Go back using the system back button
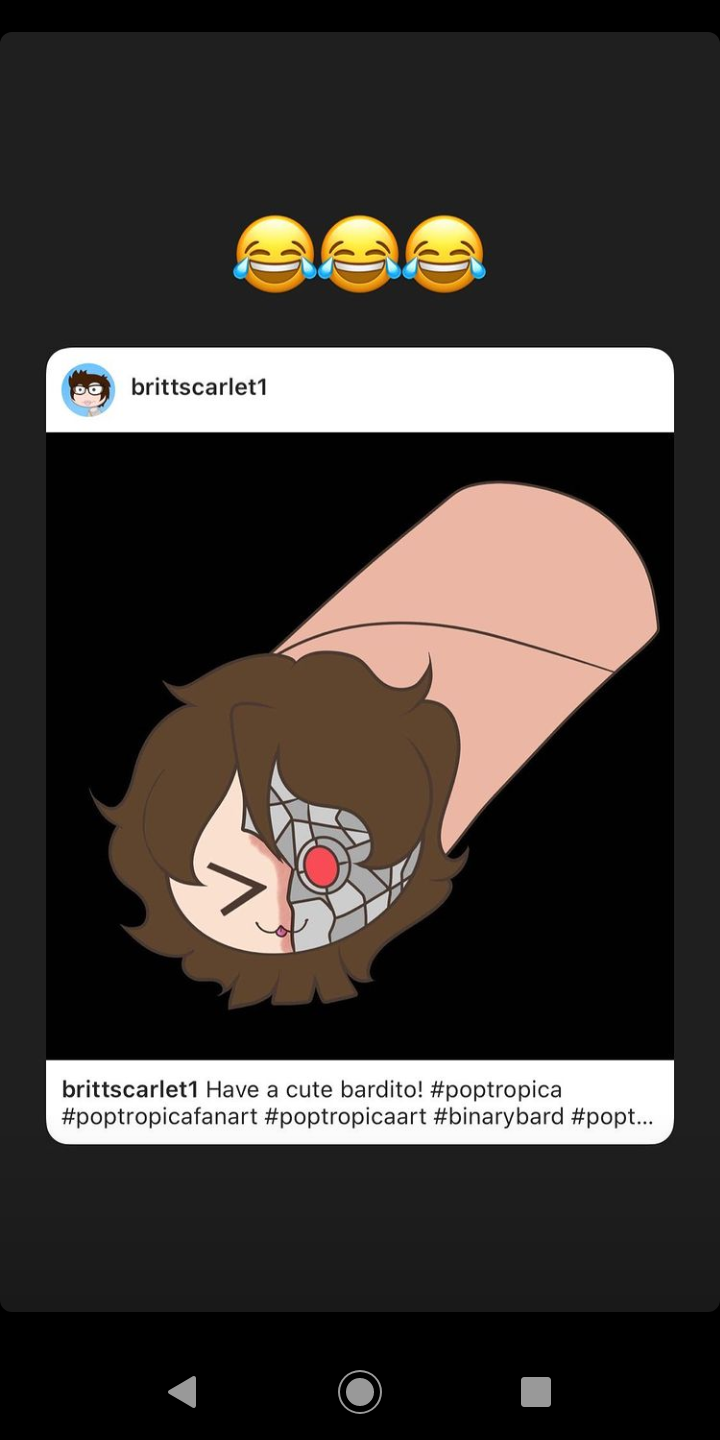 click(x=183, y=1391)
